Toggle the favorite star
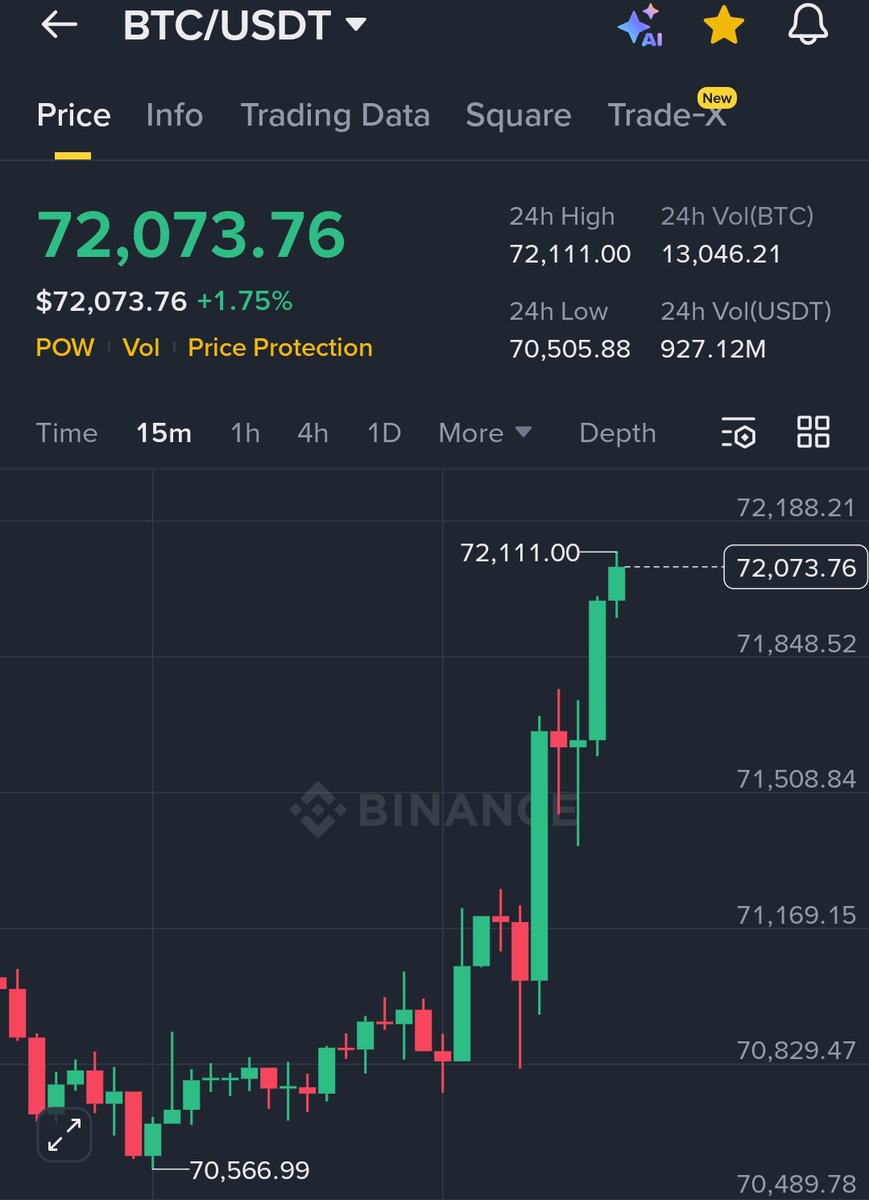This screenshot has height=1200, width=869. [723, 25]
